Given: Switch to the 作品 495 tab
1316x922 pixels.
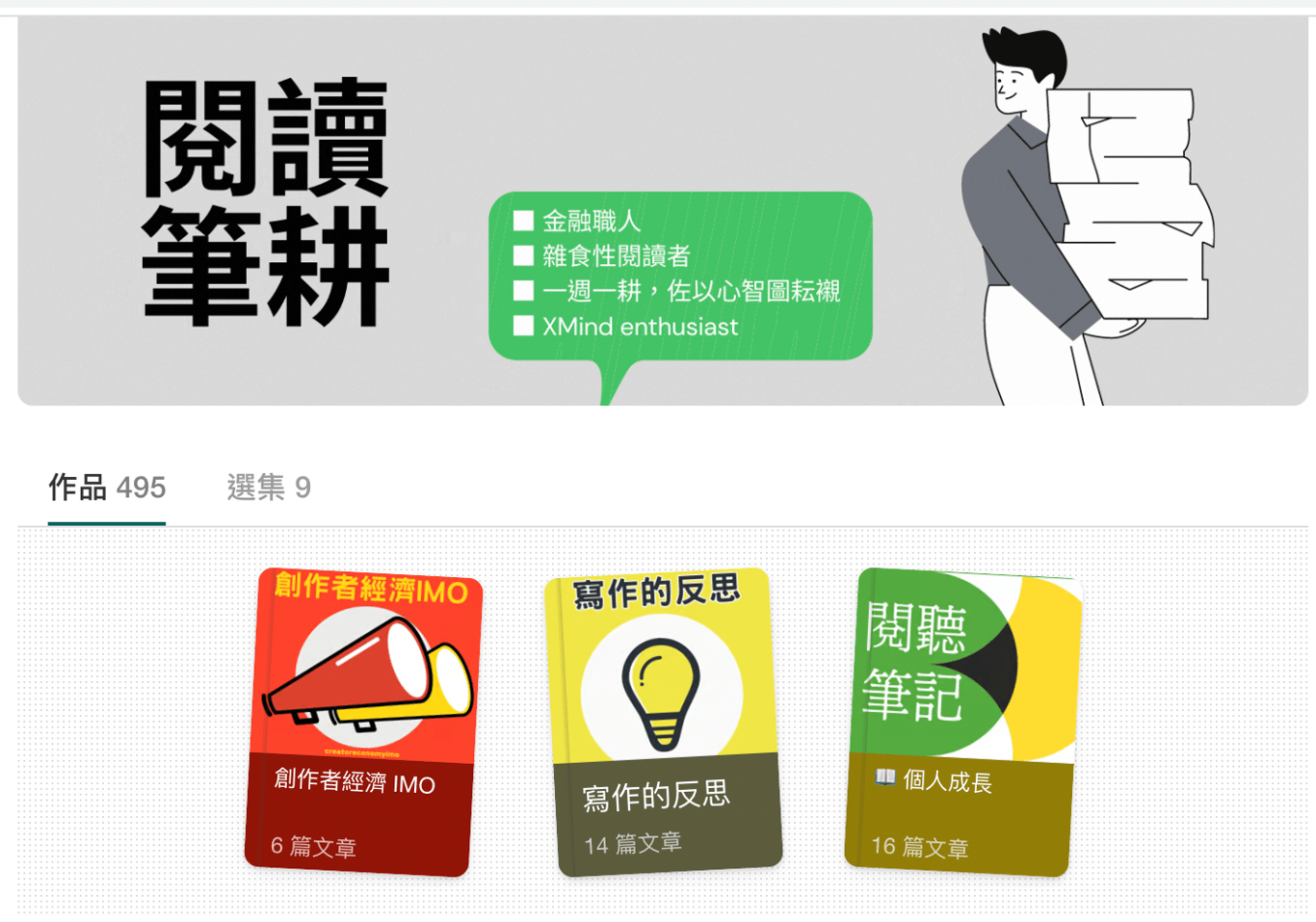Looking at the screenshot, I should pos(107,487).
